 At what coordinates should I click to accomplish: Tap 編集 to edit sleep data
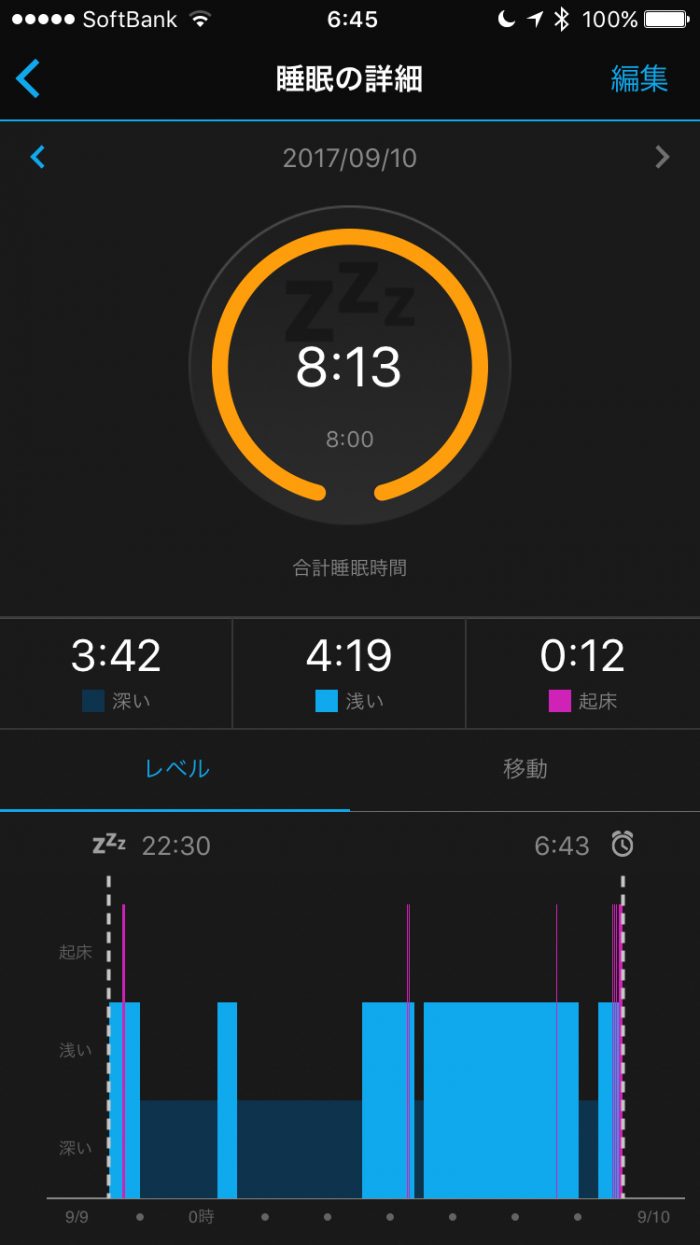click(639, 79)
